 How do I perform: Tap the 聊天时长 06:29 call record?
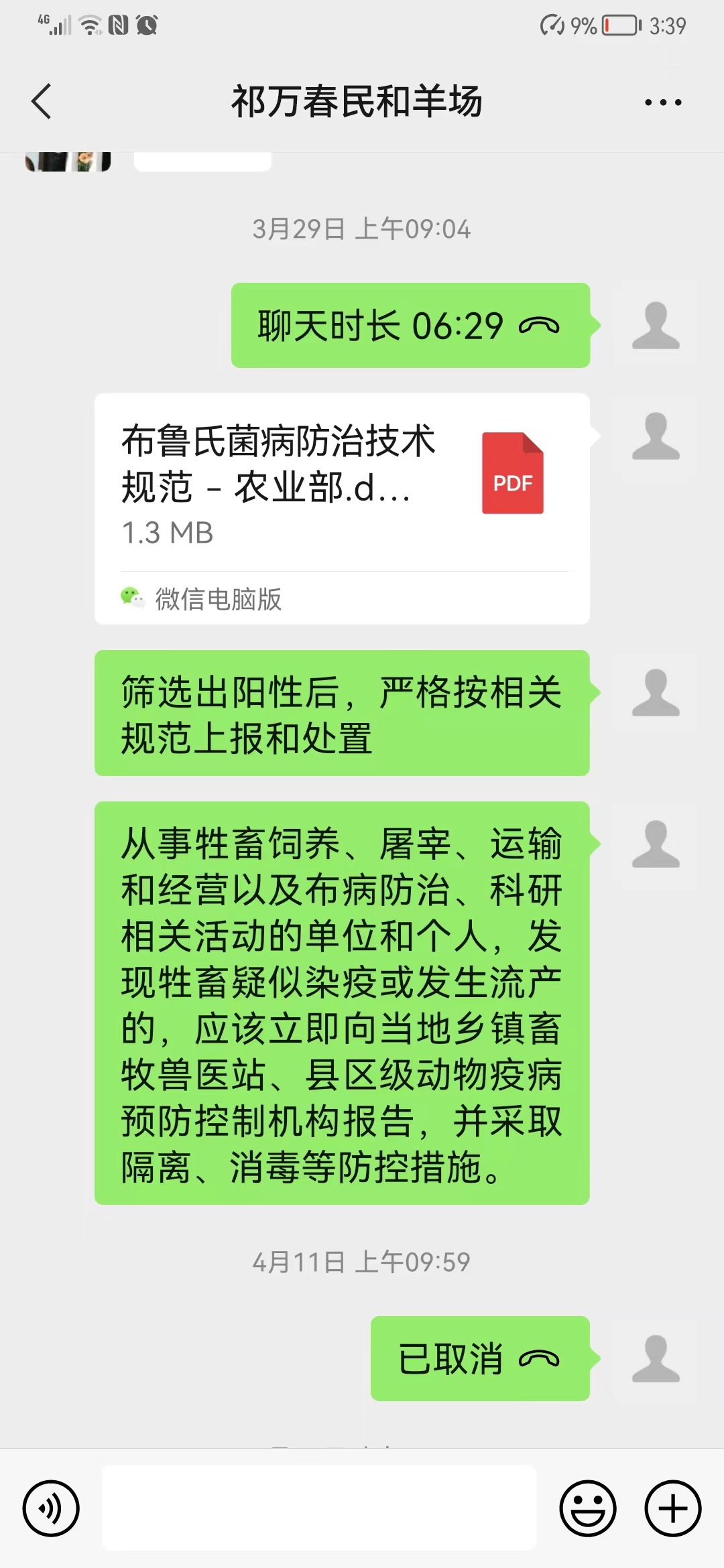point(410,326)
